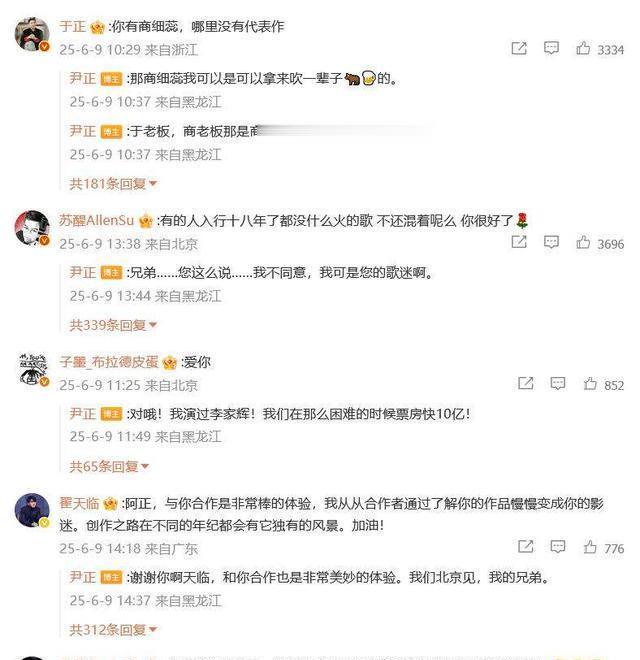The width and height of the screenshot is (640, 660).
Task: Open 苏醒AllenSu's username link
Action: pyautogui.click(x=96, y=221)
